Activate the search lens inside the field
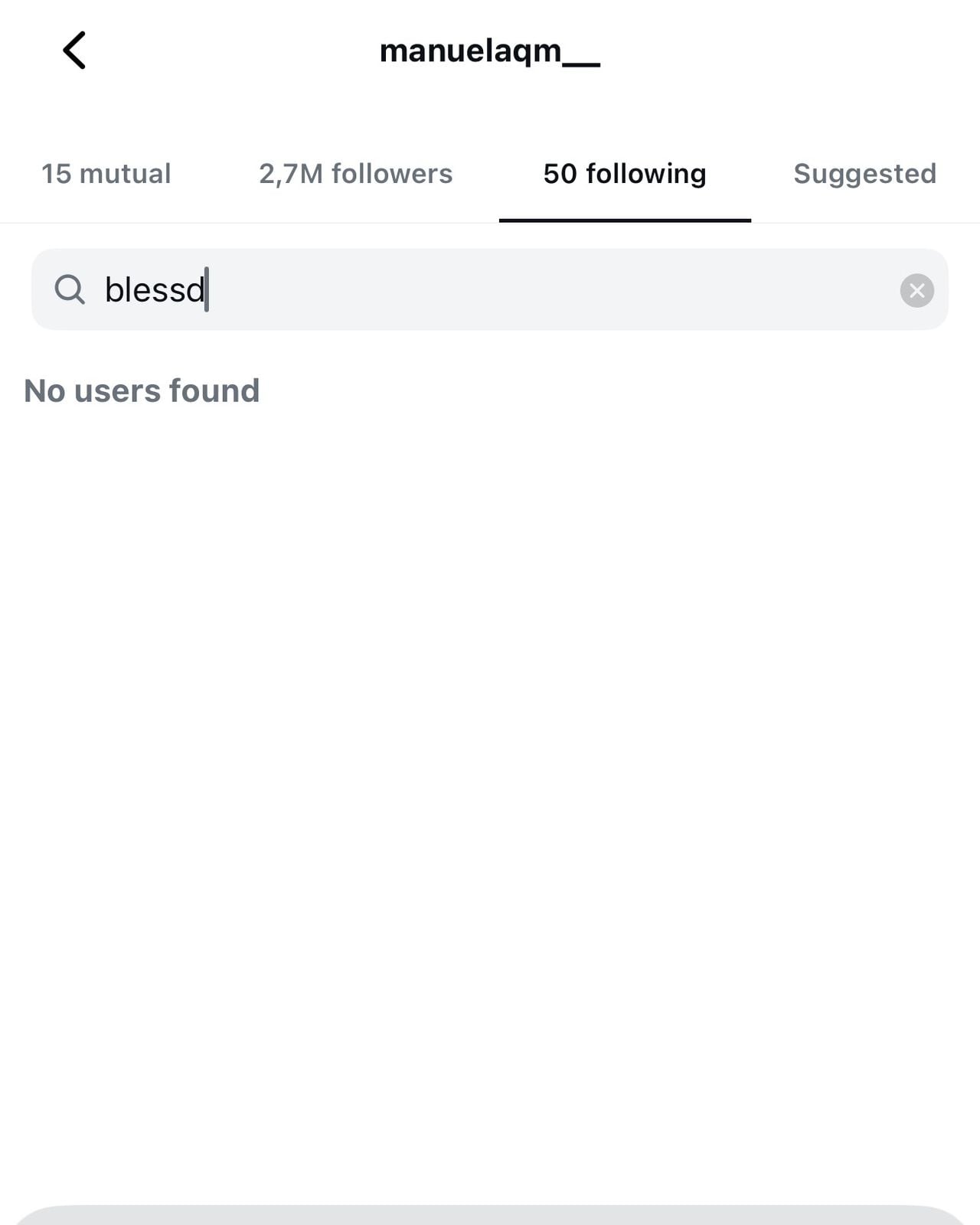The image size is (980, 1225). coord(71,289)
